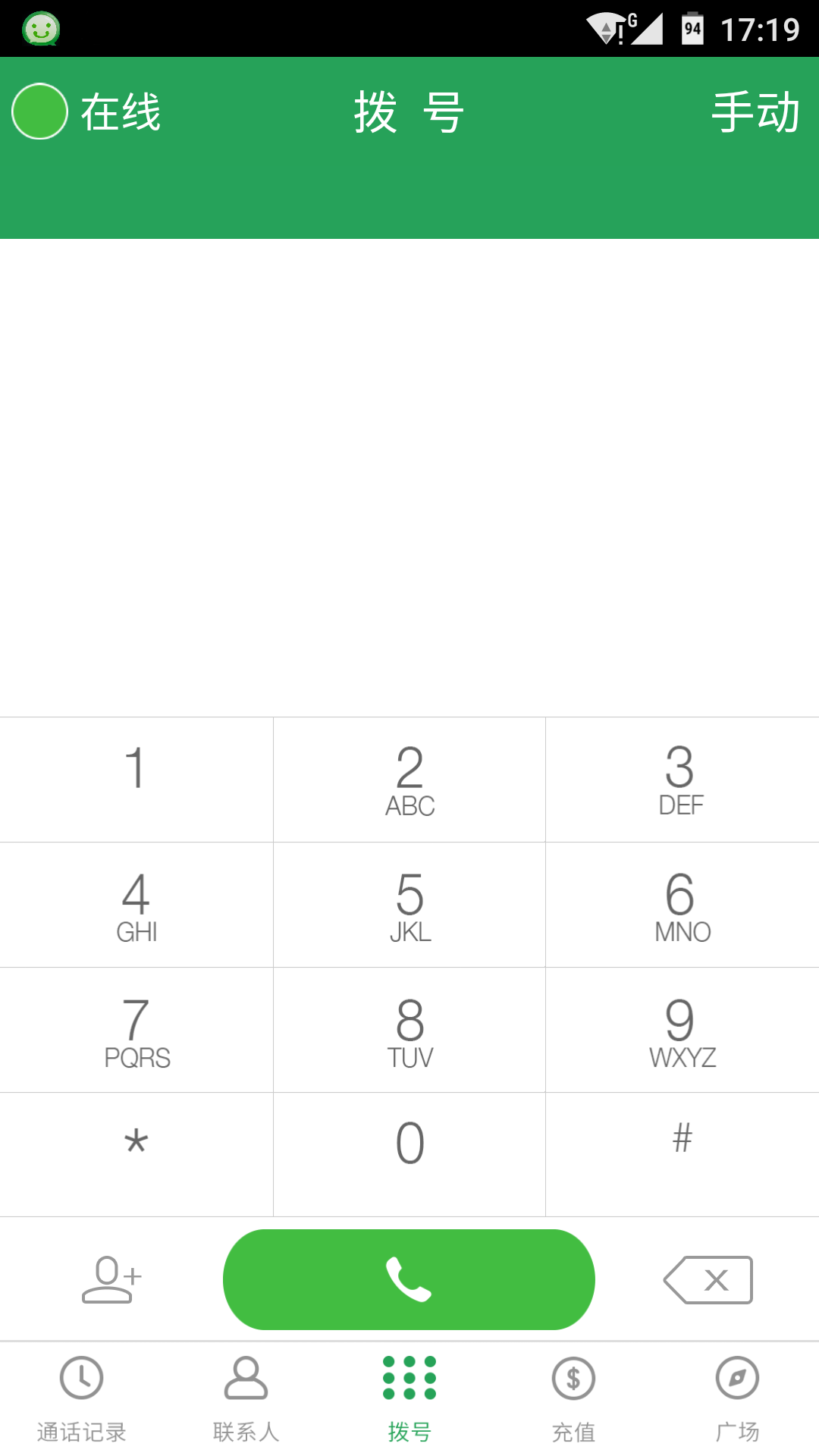Tap the hash # key

[681, 1154]
